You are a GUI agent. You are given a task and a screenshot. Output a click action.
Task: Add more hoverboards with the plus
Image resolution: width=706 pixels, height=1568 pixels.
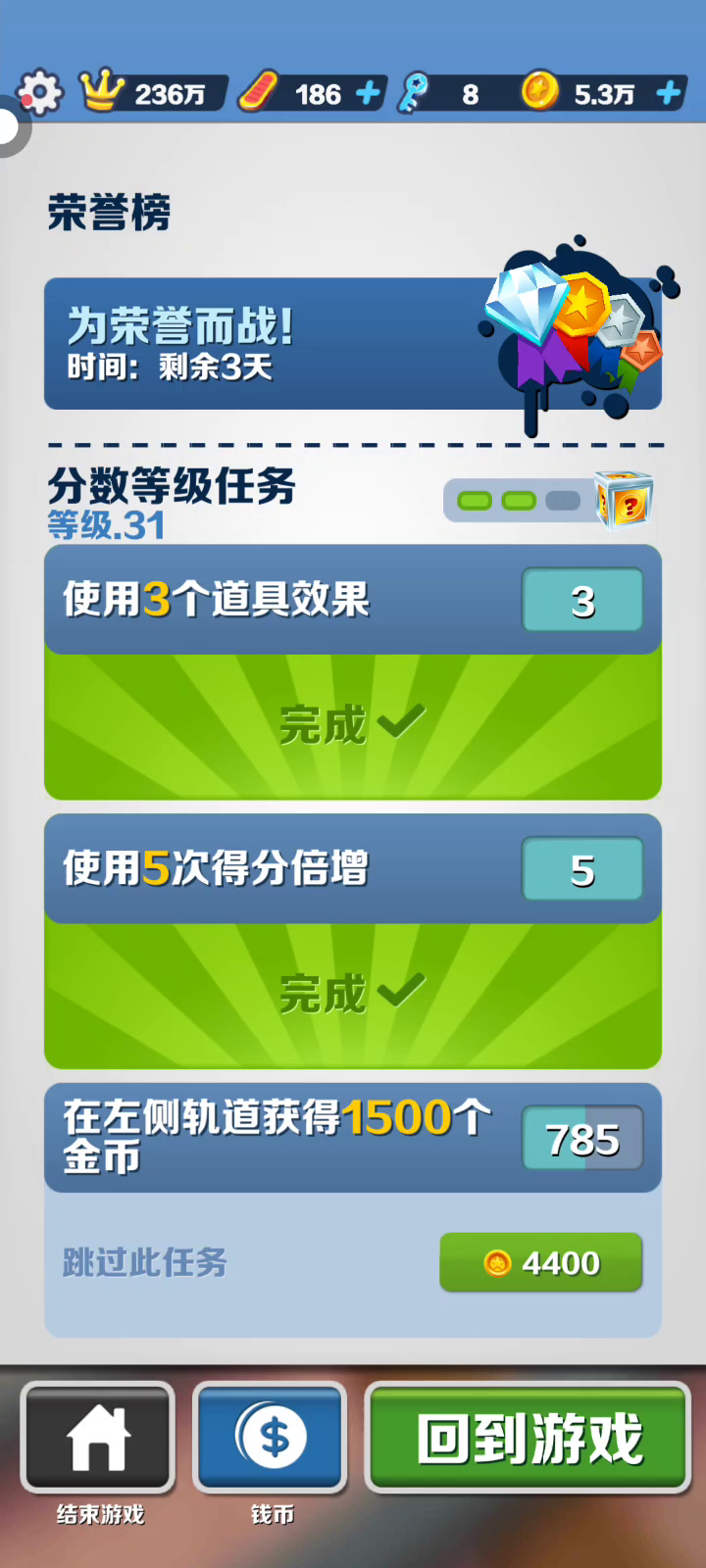(369, 94)
